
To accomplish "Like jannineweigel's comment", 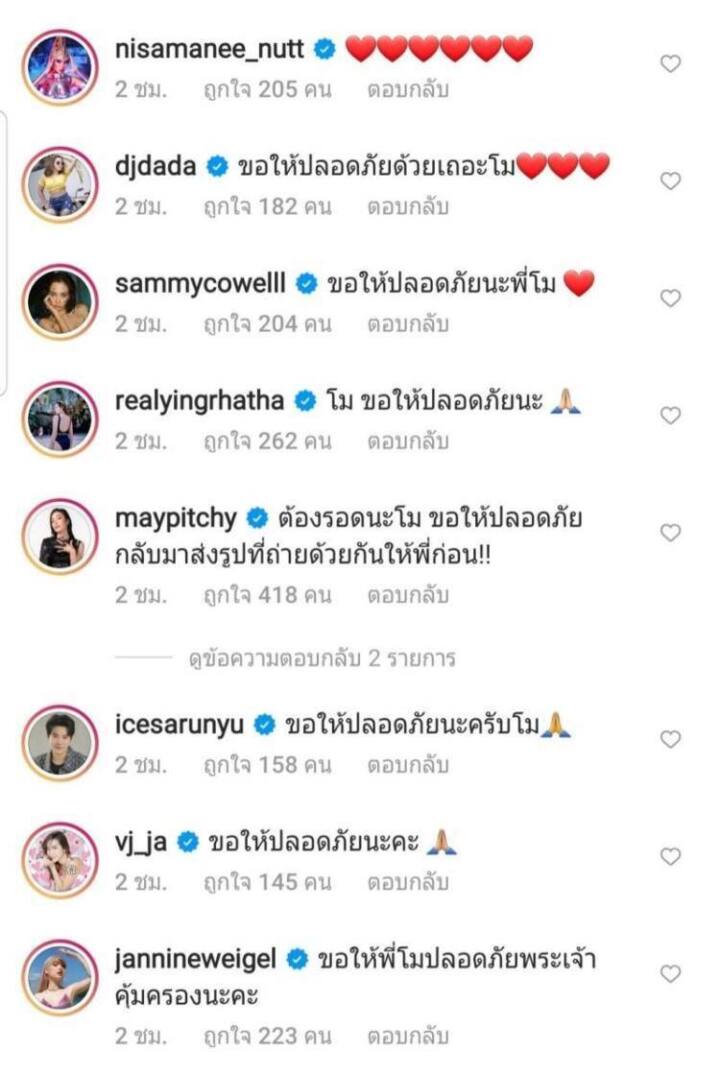I will coord(671,973).
